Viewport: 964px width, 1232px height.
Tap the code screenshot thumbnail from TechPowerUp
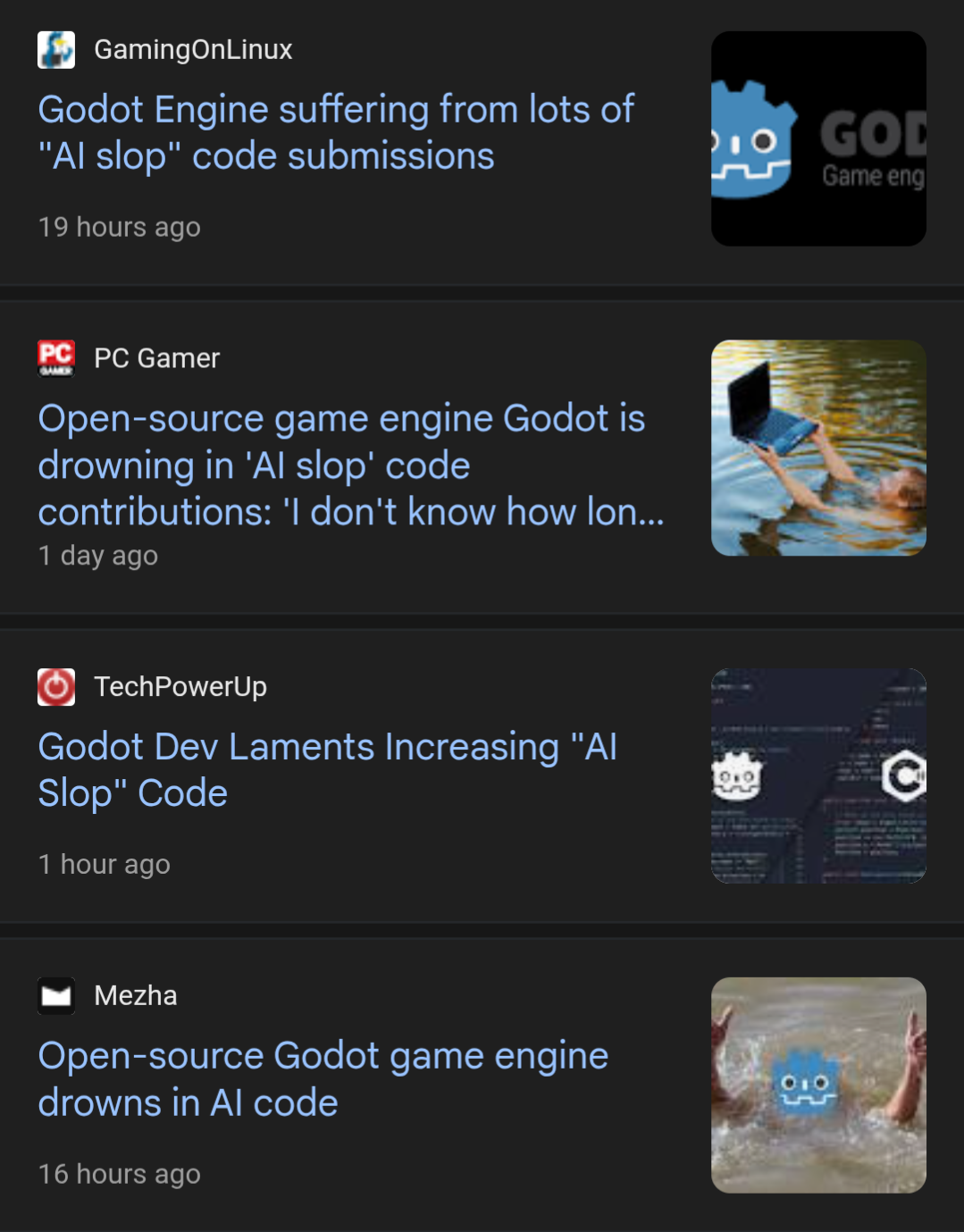(x=817, y=775)
